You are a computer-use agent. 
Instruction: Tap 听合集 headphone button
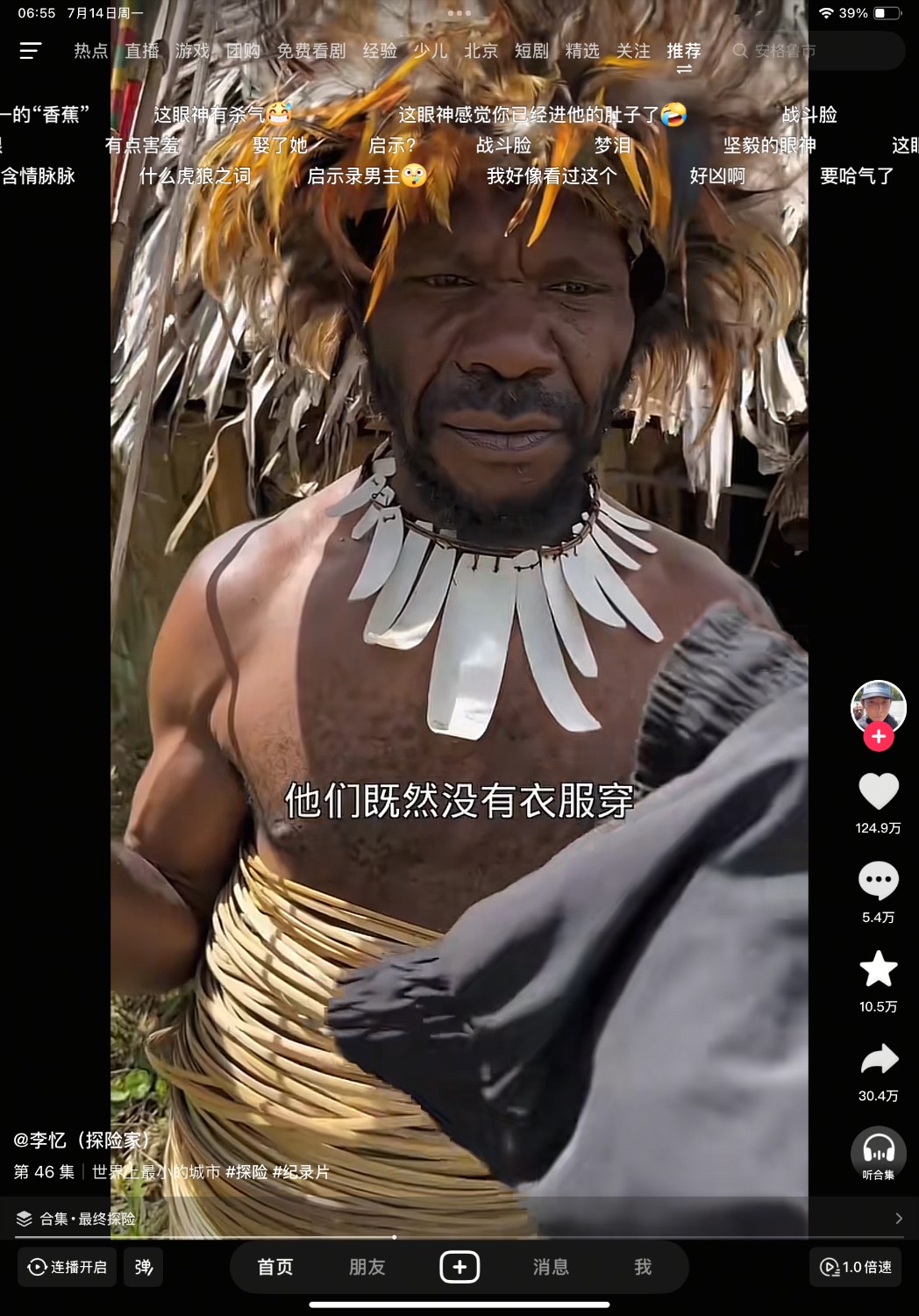[x=879, y=1150]
